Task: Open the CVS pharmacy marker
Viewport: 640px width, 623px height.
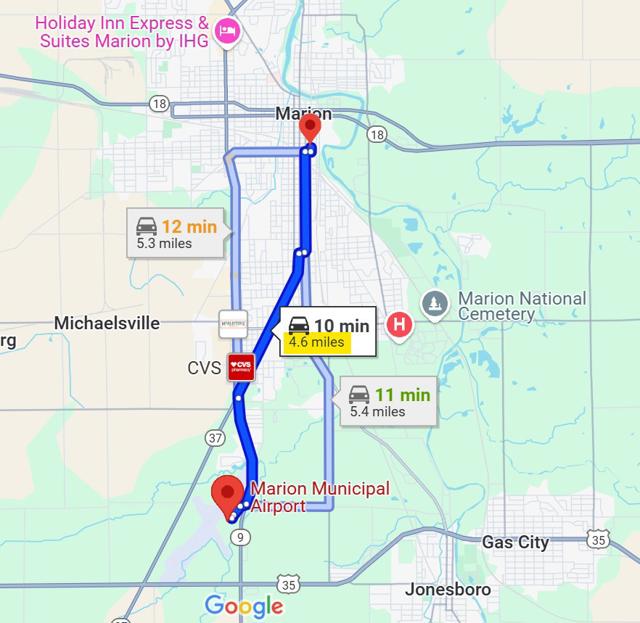Action: pyautogui.click(x=241, y=367)
